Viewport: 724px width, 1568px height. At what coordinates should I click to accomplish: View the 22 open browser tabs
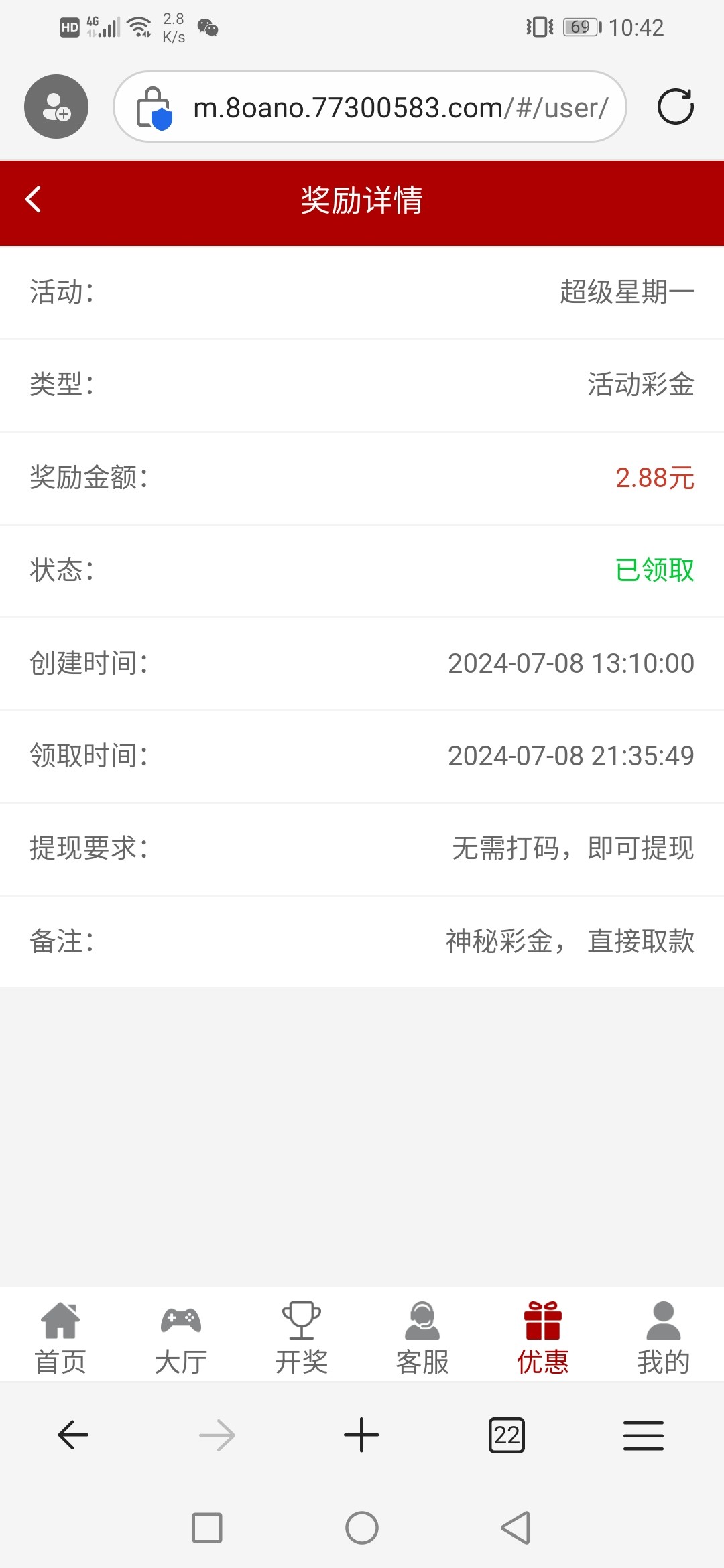(x=507, y=1435)
